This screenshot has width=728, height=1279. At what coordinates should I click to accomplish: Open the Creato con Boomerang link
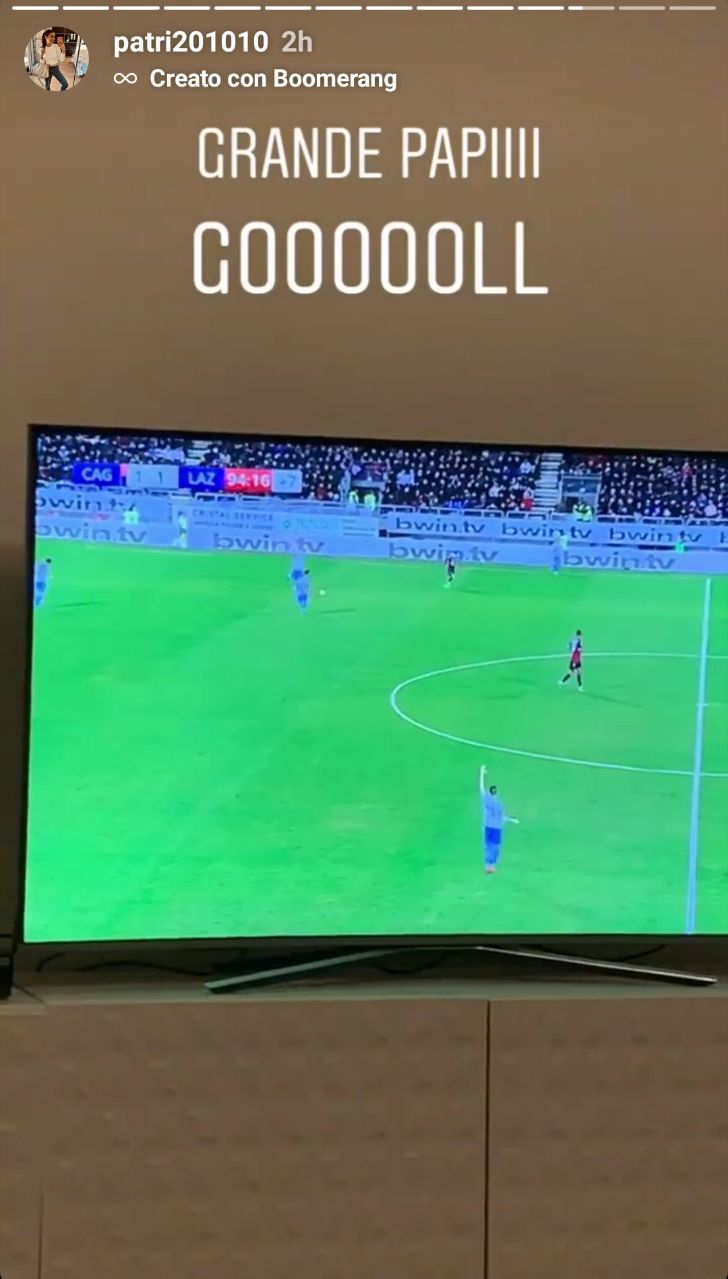272,79
